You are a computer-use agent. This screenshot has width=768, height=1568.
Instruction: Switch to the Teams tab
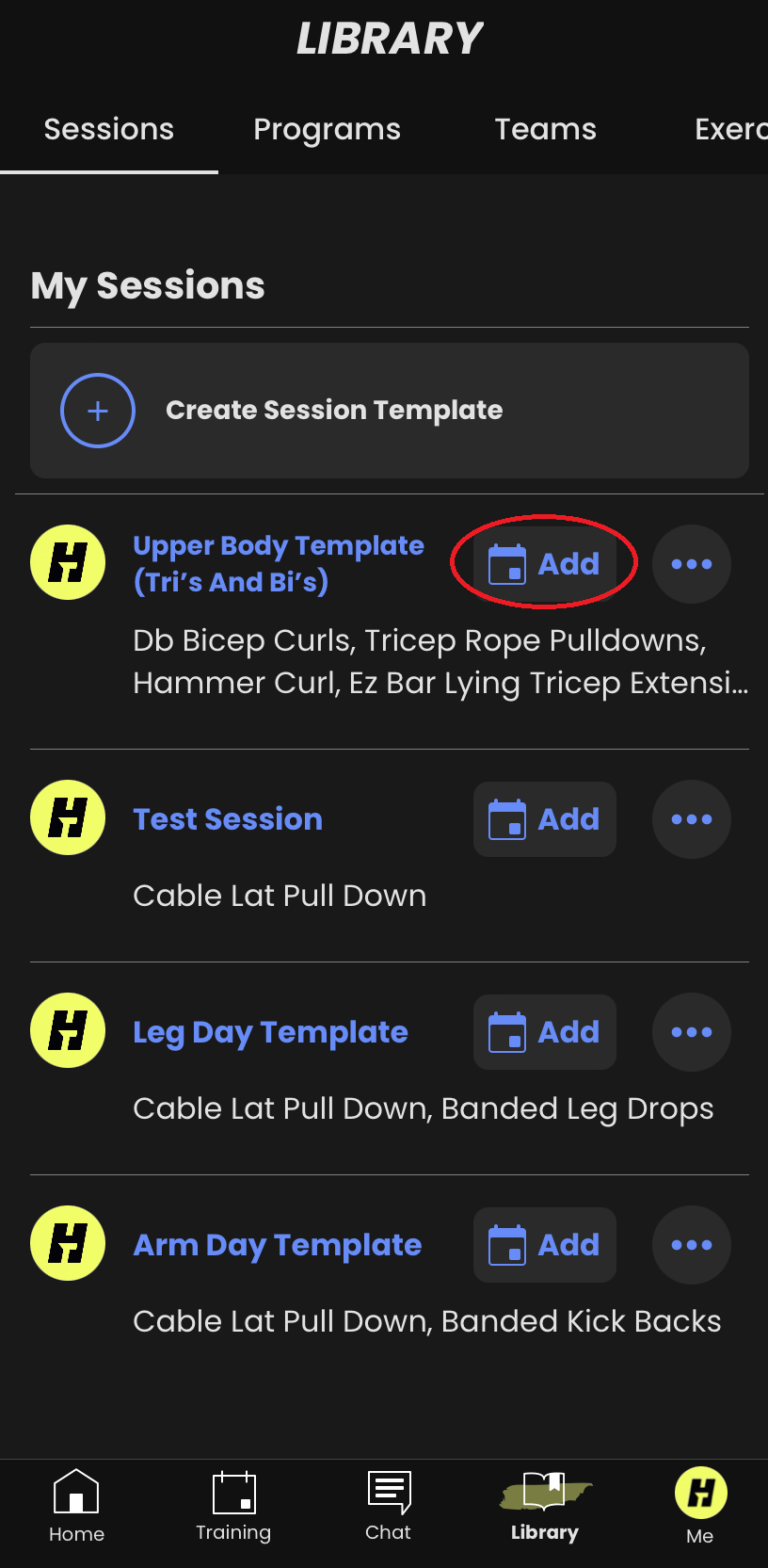[x=546, y=129]
